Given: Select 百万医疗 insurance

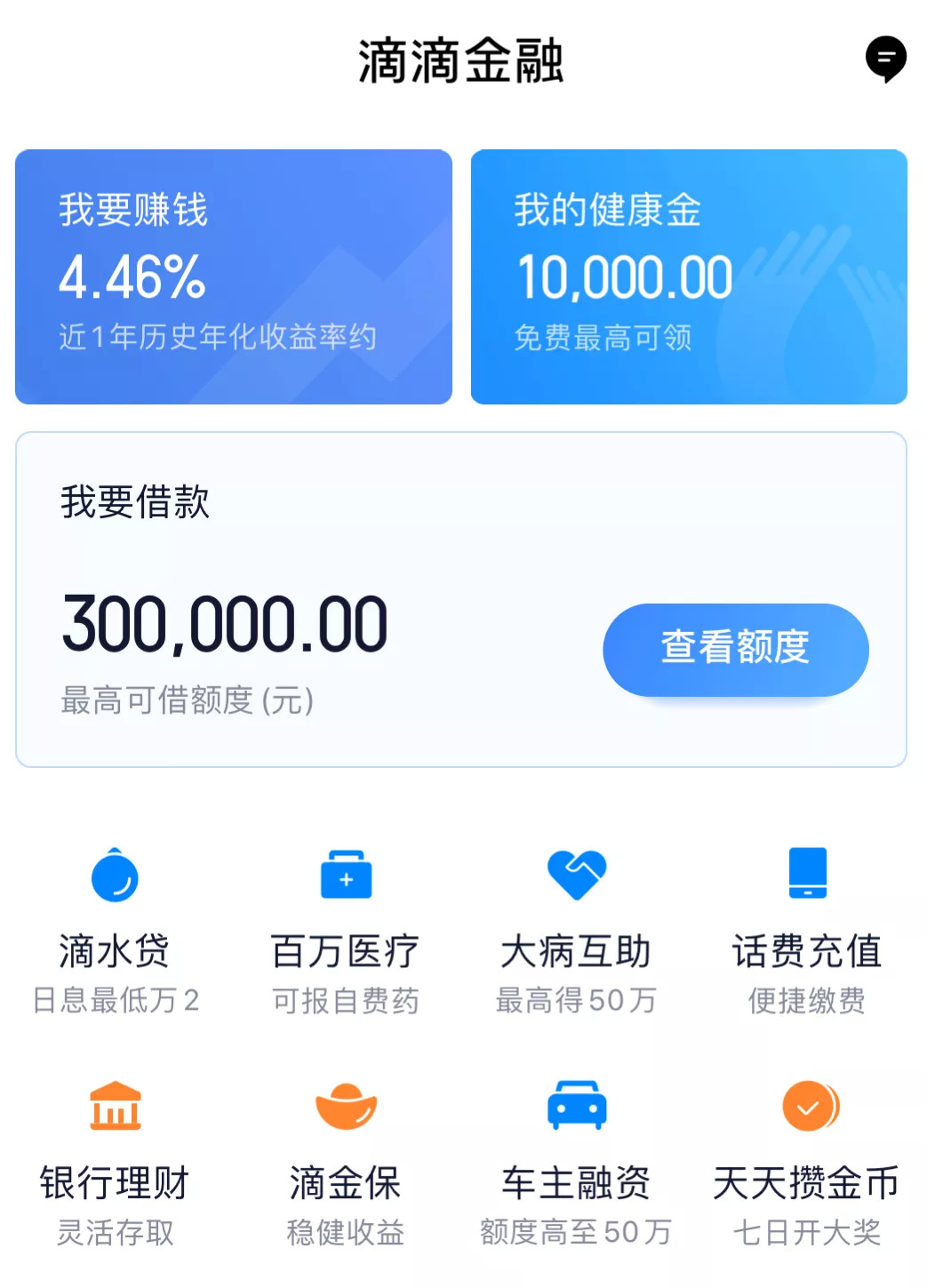Looking at the screenshot, I should point(346,930).
